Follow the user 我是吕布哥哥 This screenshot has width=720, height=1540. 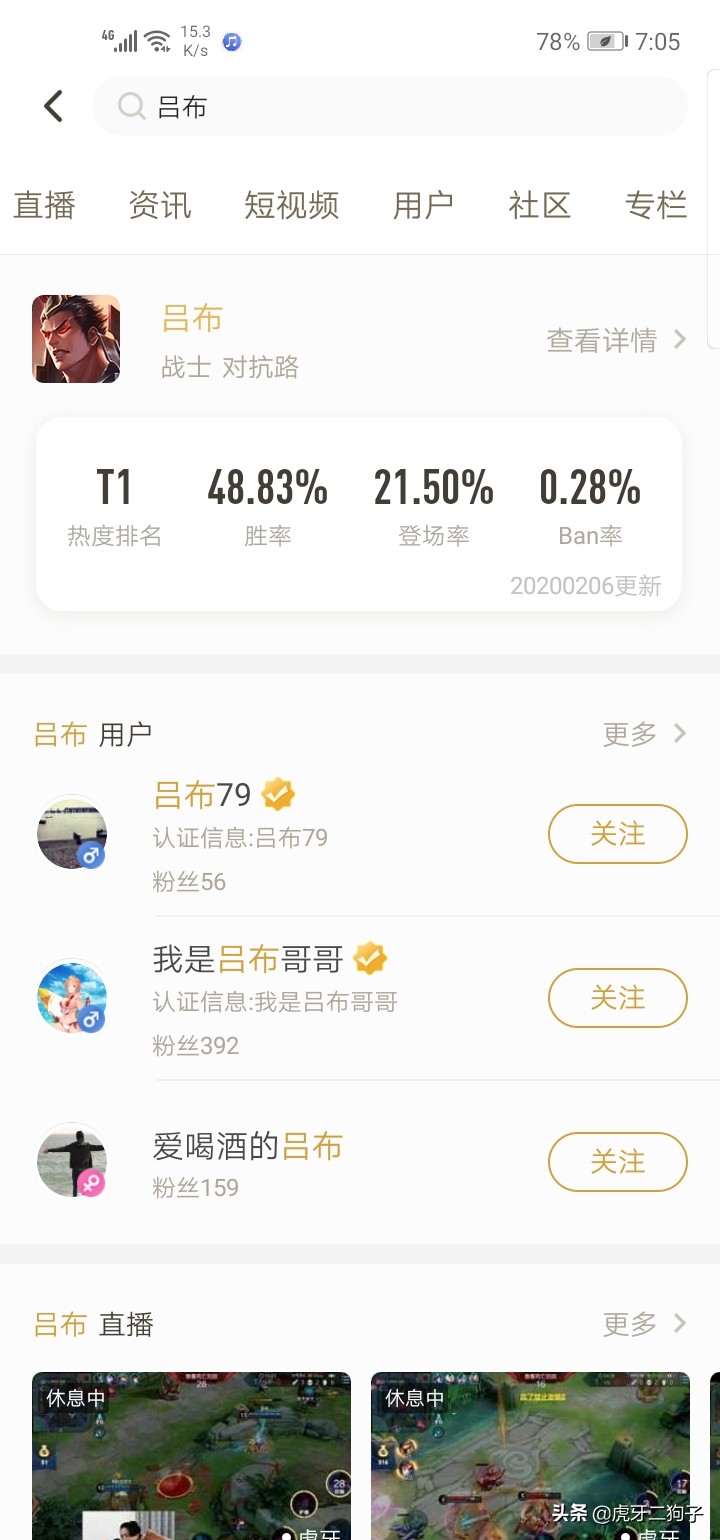617,998
